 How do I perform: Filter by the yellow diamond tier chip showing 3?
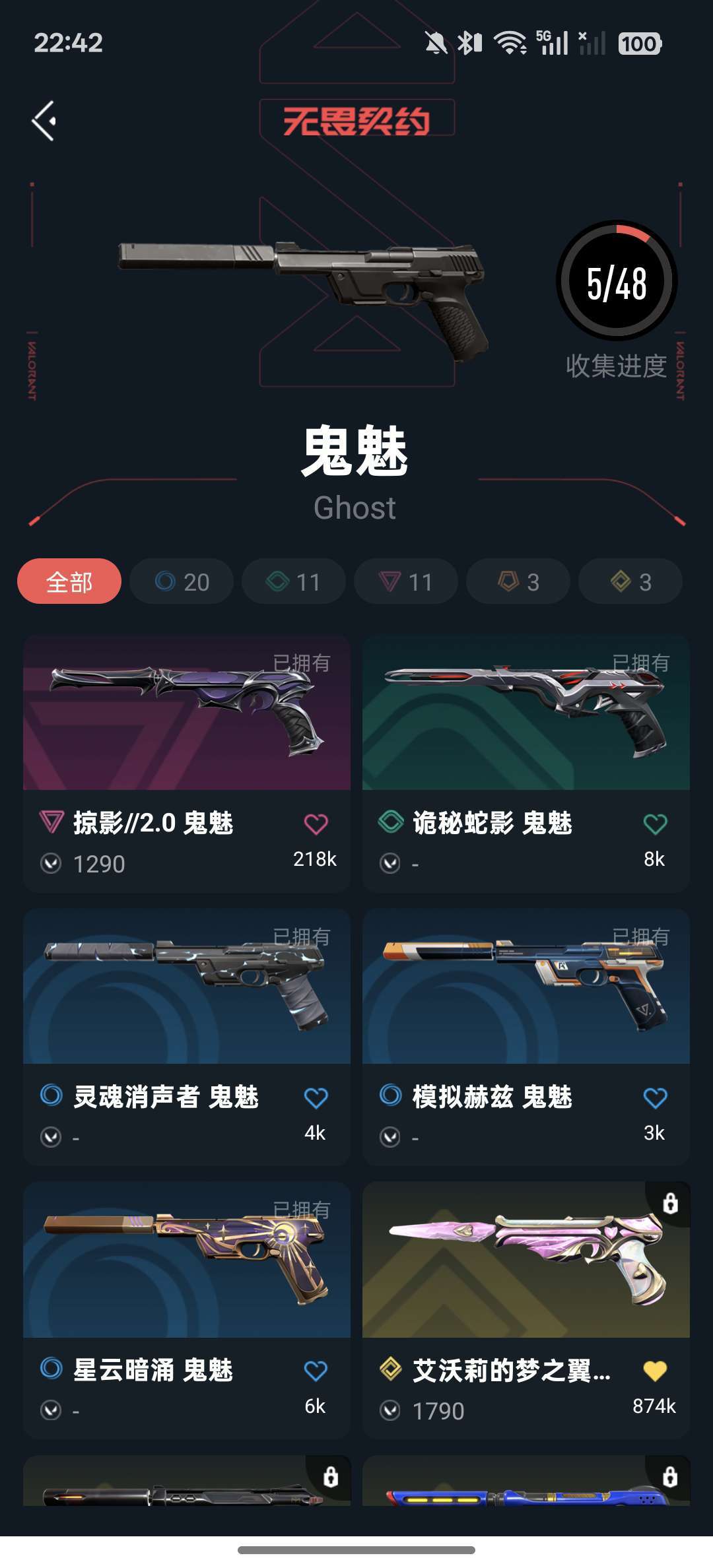pyautogui.click(x=630, y=581)
